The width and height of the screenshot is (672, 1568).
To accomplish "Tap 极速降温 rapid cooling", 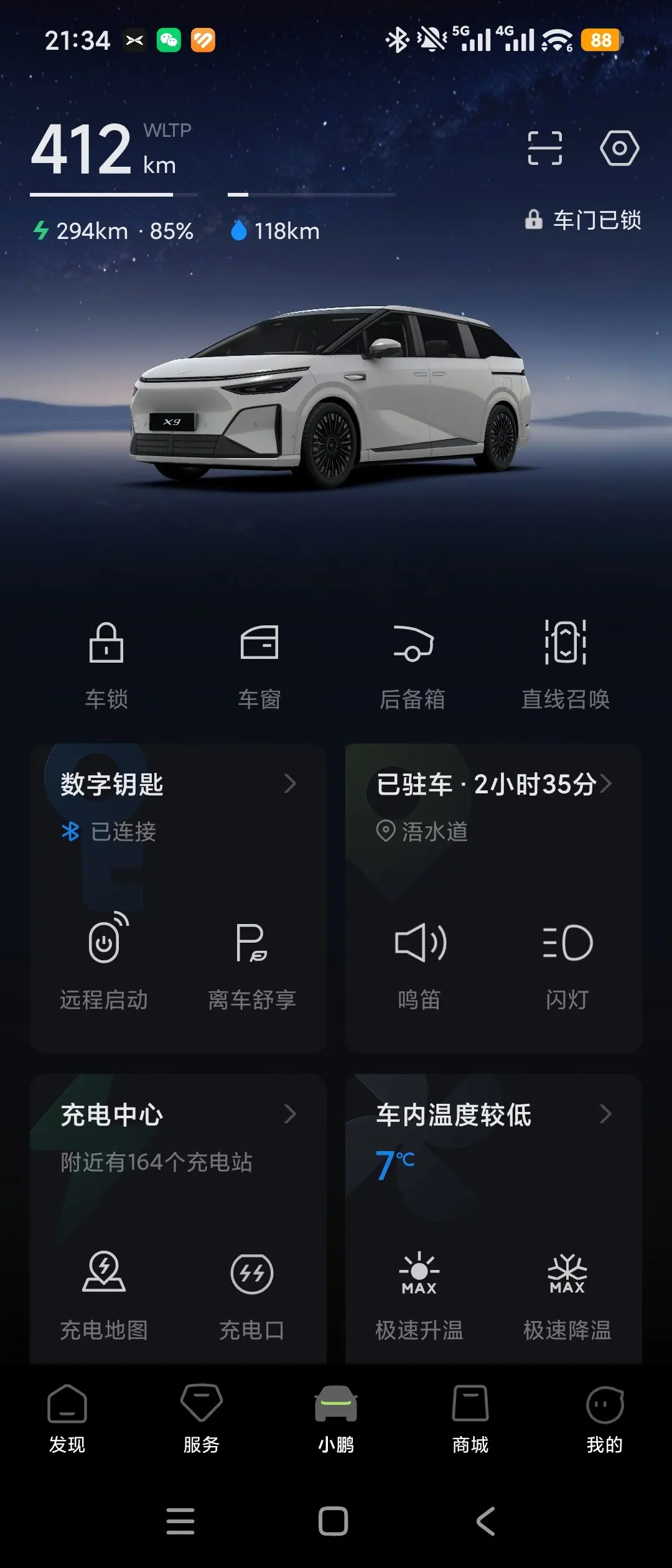I will [x=567, y=1294].
